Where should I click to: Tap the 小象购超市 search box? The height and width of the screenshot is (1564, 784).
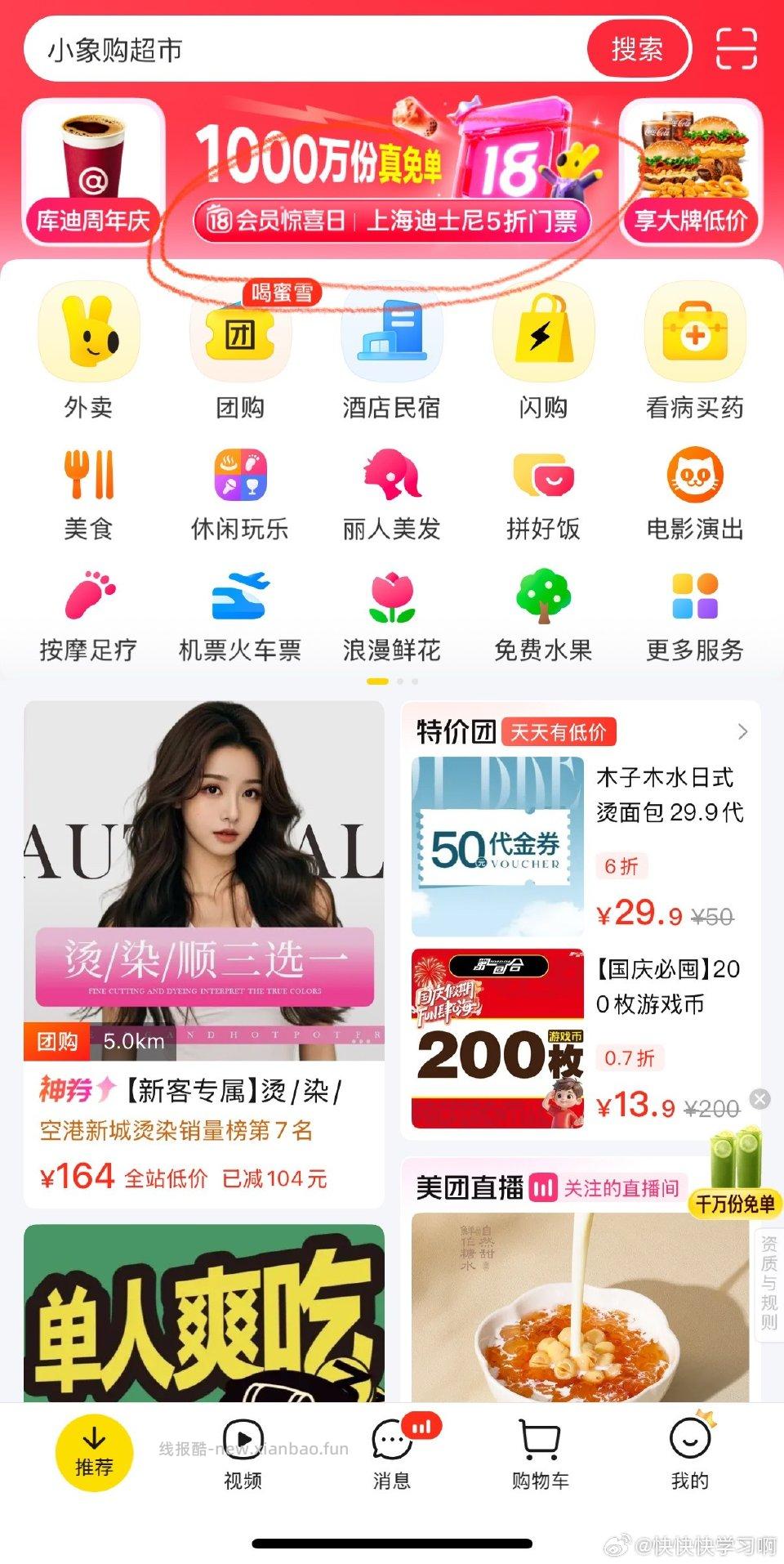tap(310, 51)
